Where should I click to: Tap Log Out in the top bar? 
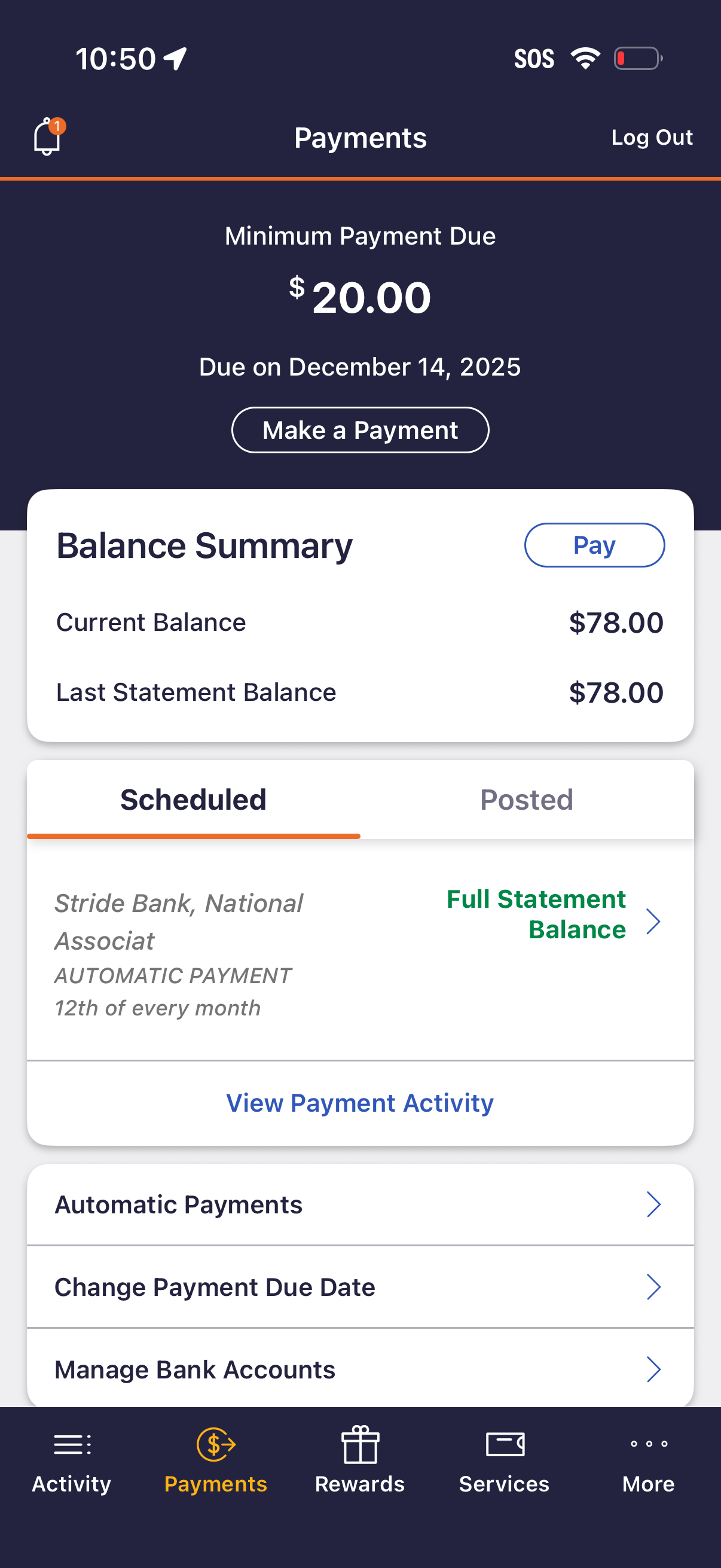click(652, 138)
